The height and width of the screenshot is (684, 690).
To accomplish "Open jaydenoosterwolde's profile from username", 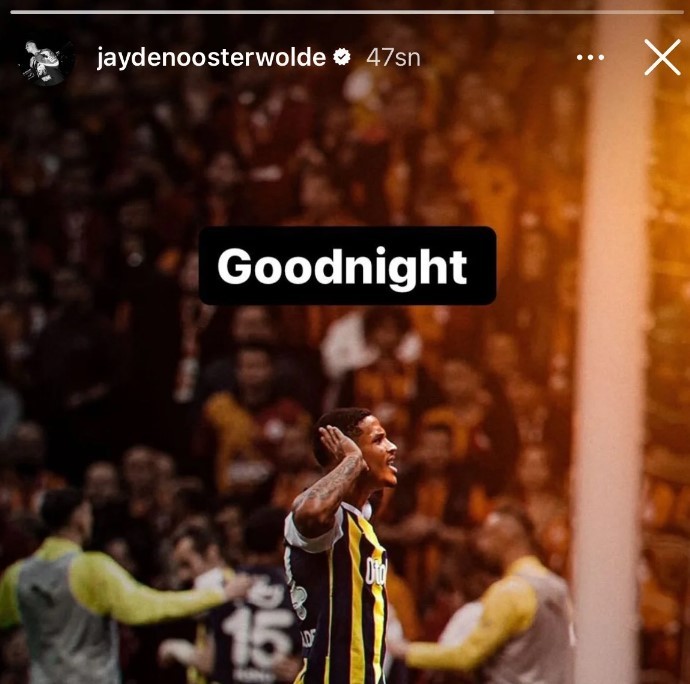I will tap(211, 58).
